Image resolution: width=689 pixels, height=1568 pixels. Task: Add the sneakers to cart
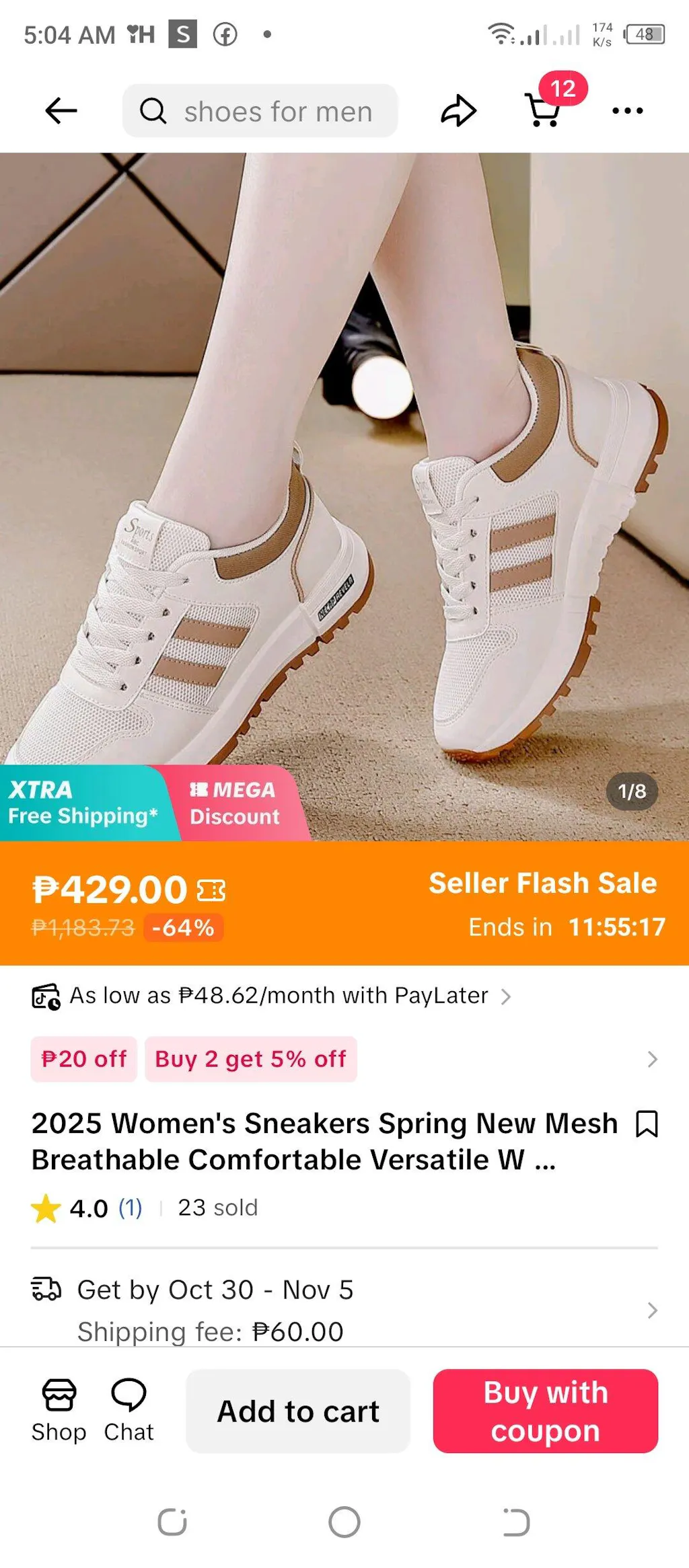tap(298, 1411)
